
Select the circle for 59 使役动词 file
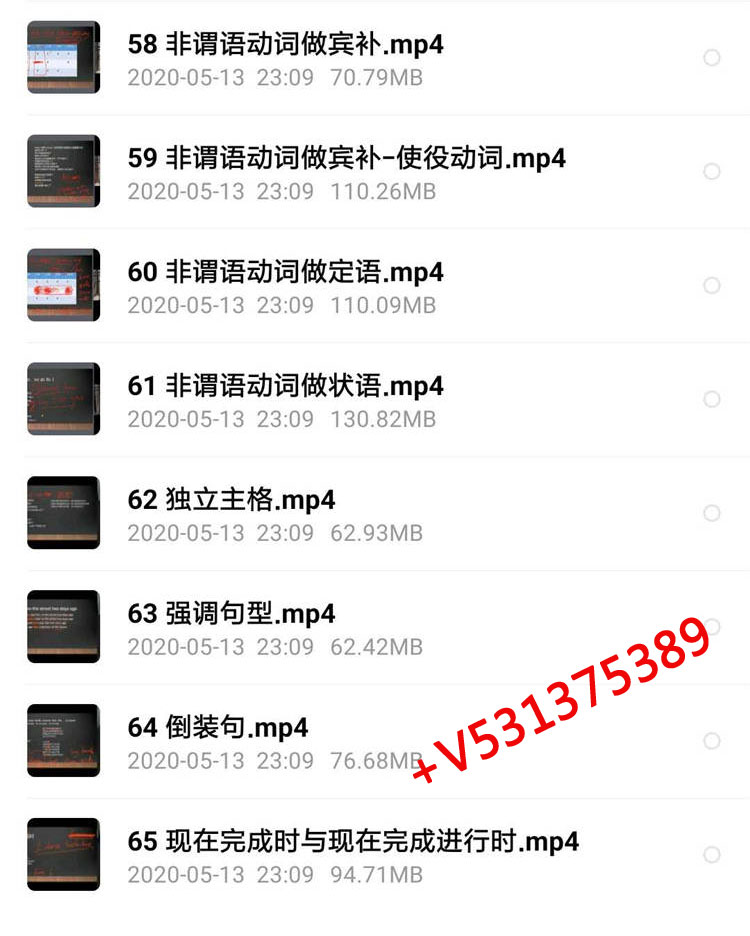[712, 172]
